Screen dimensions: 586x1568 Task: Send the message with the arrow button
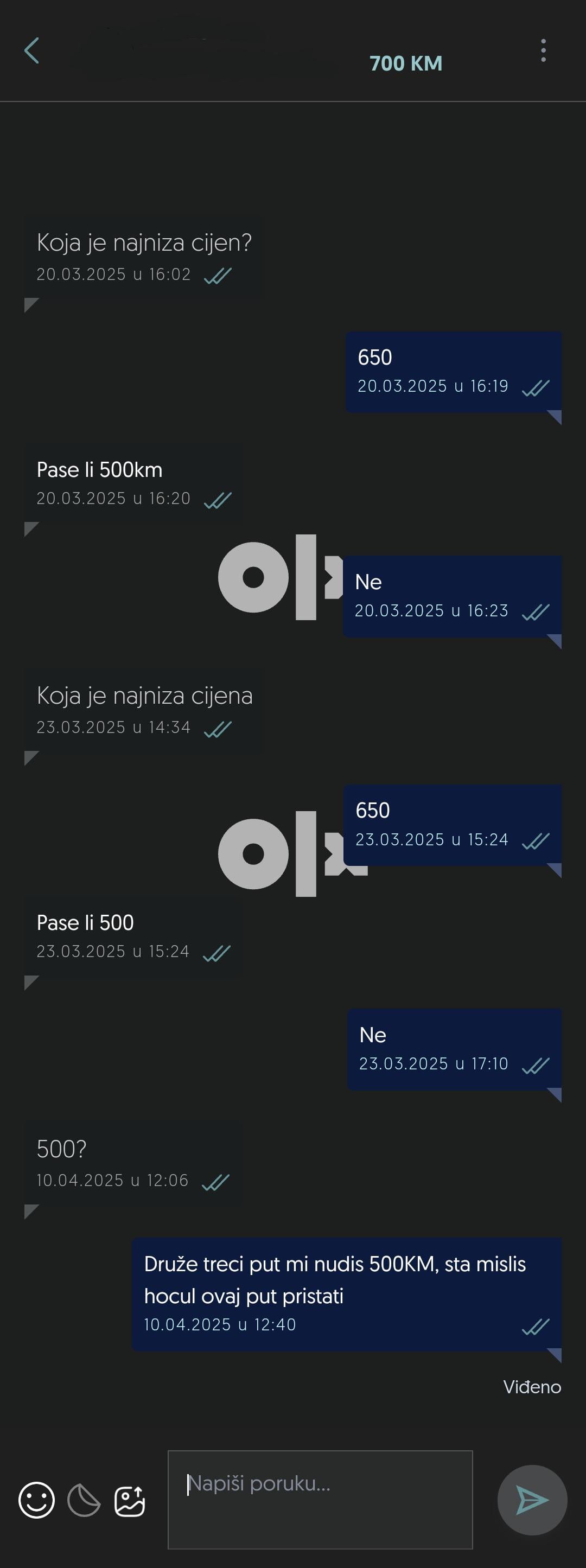532,1500
